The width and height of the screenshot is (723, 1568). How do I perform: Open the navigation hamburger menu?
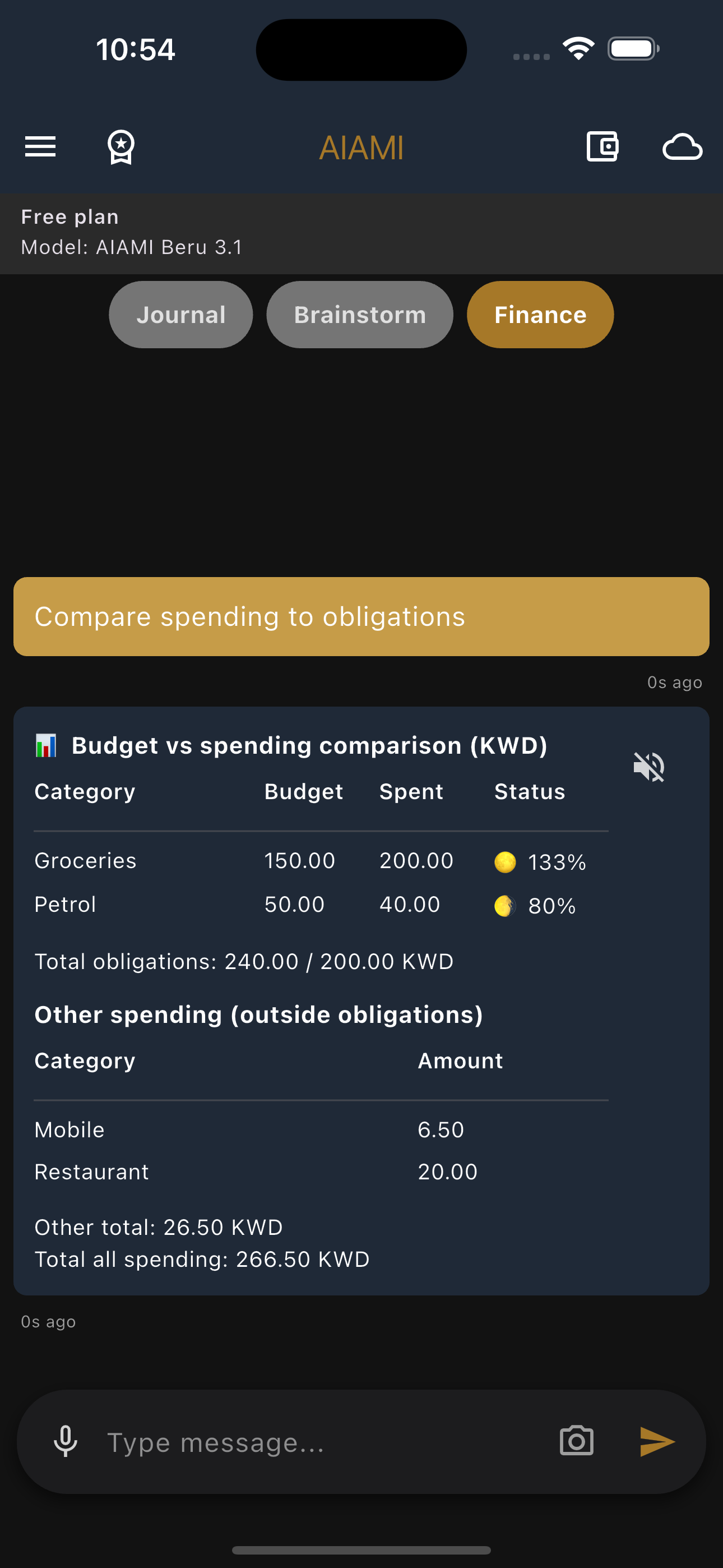point(40,146)
